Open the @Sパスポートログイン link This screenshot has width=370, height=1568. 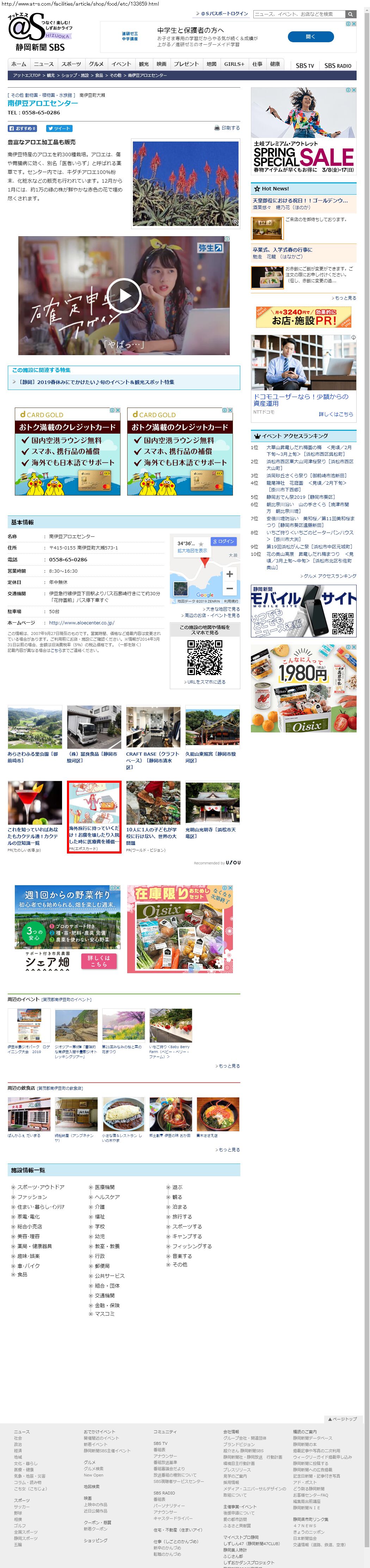(224, 13)
